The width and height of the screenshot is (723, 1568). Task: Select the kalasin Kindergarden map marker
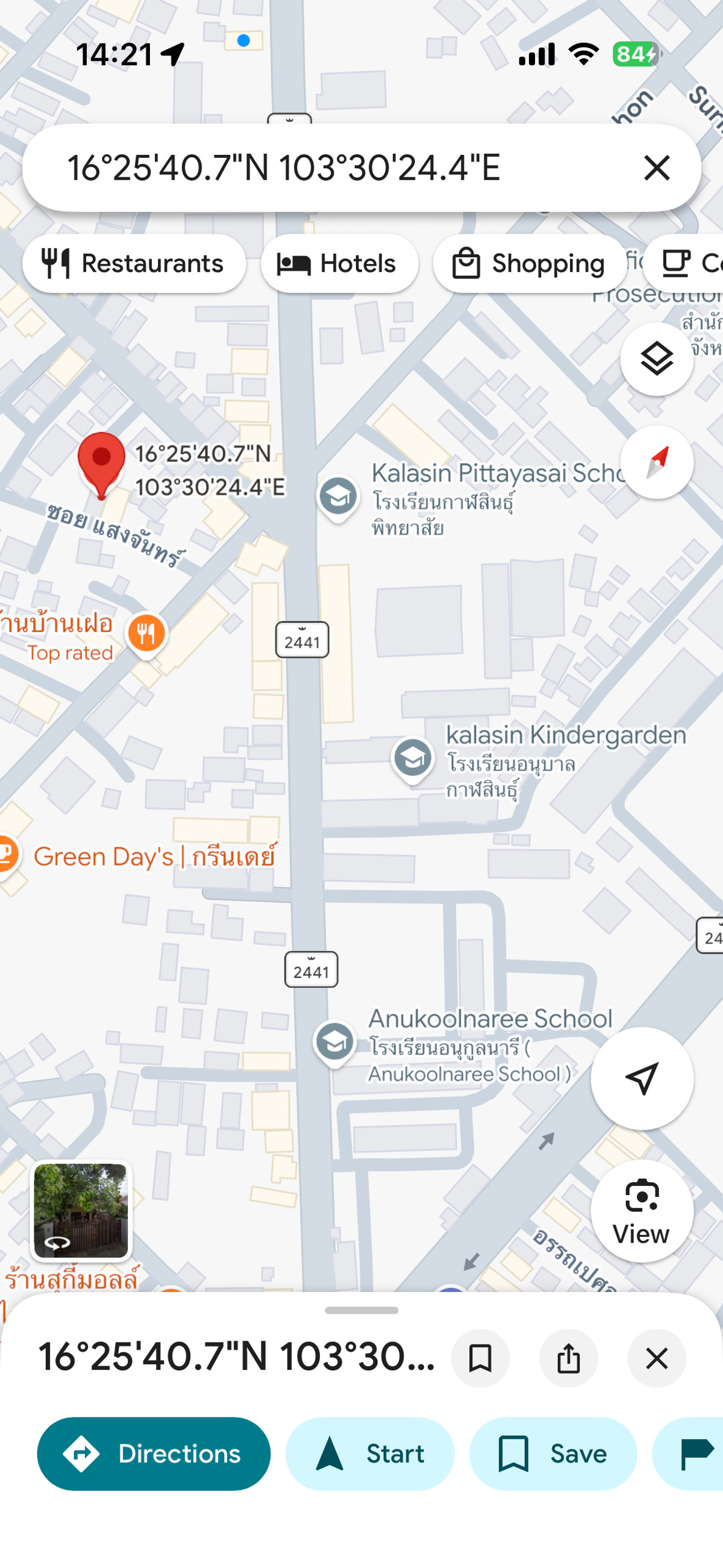[x=413, y=758]
